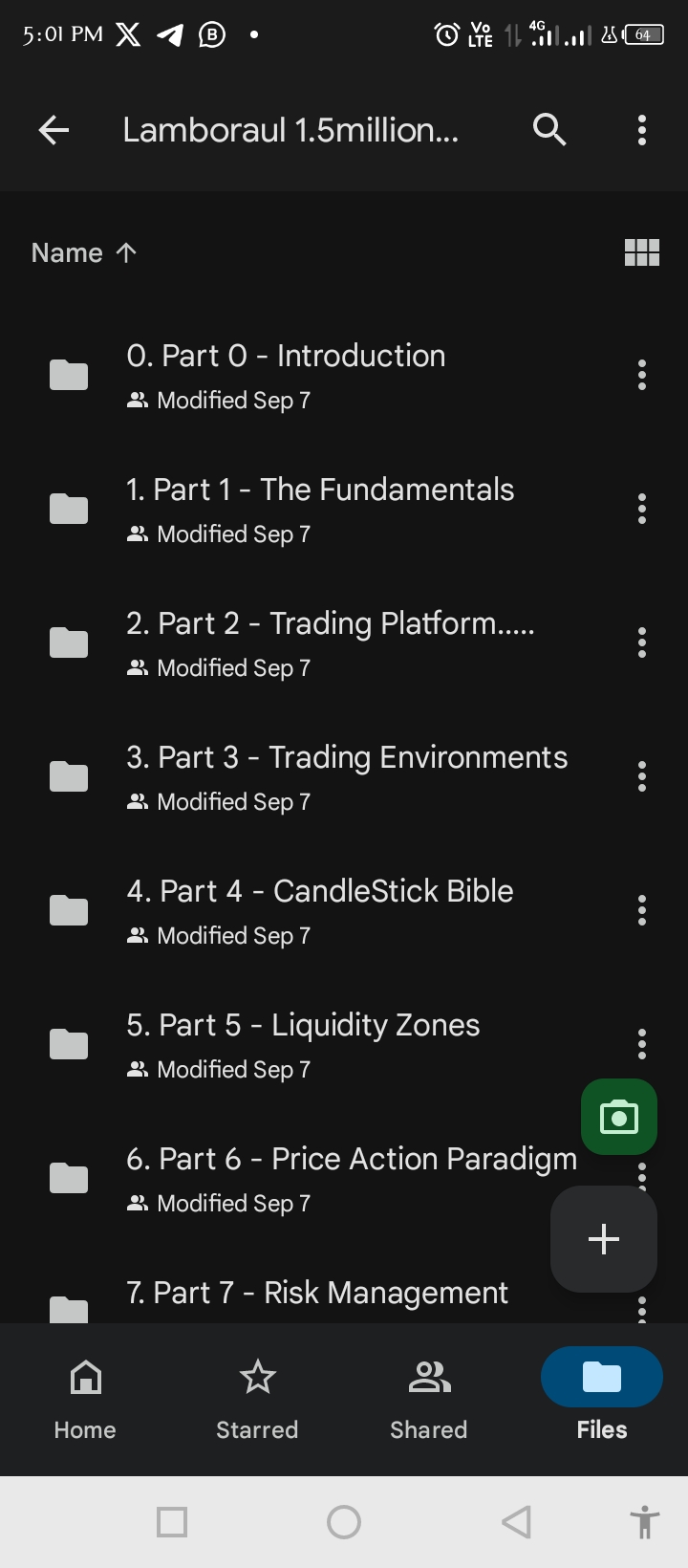The image size is (688, 1568).
Task: Search inside this Drive folder
Action: [549, 129]
